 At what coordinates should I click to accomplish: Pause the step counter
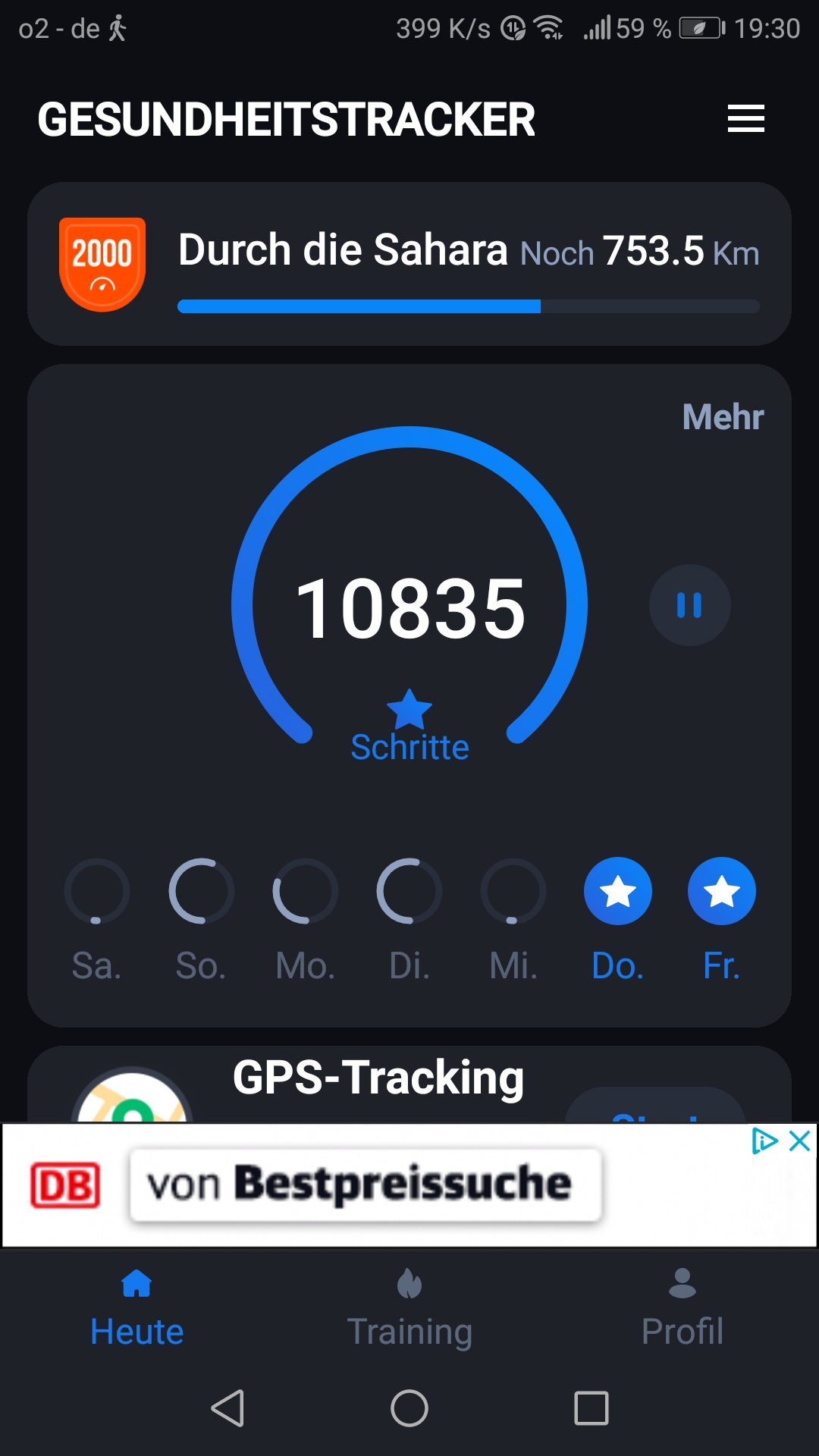(689, 605)
